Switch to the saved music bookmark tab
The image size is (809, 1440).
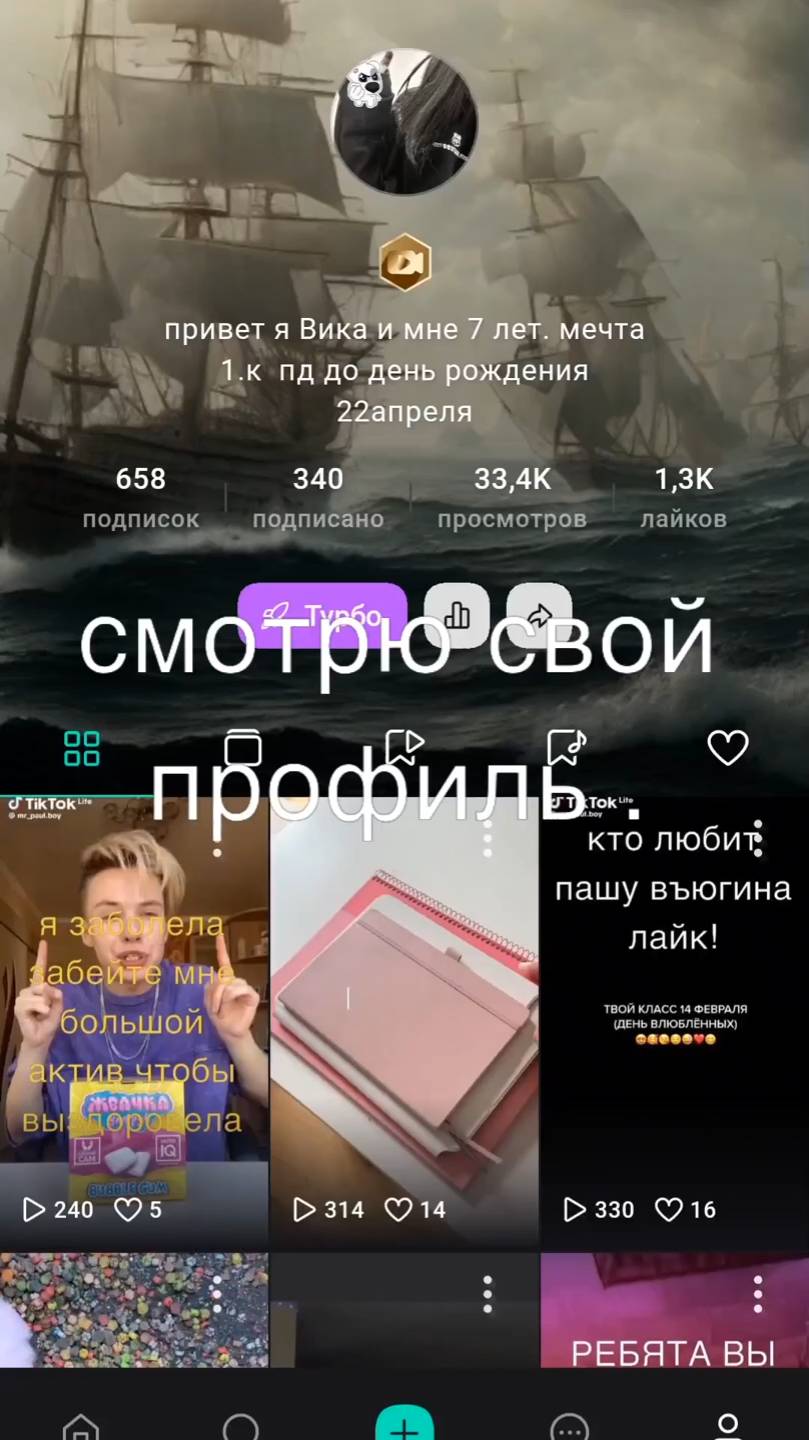point(566,746)
